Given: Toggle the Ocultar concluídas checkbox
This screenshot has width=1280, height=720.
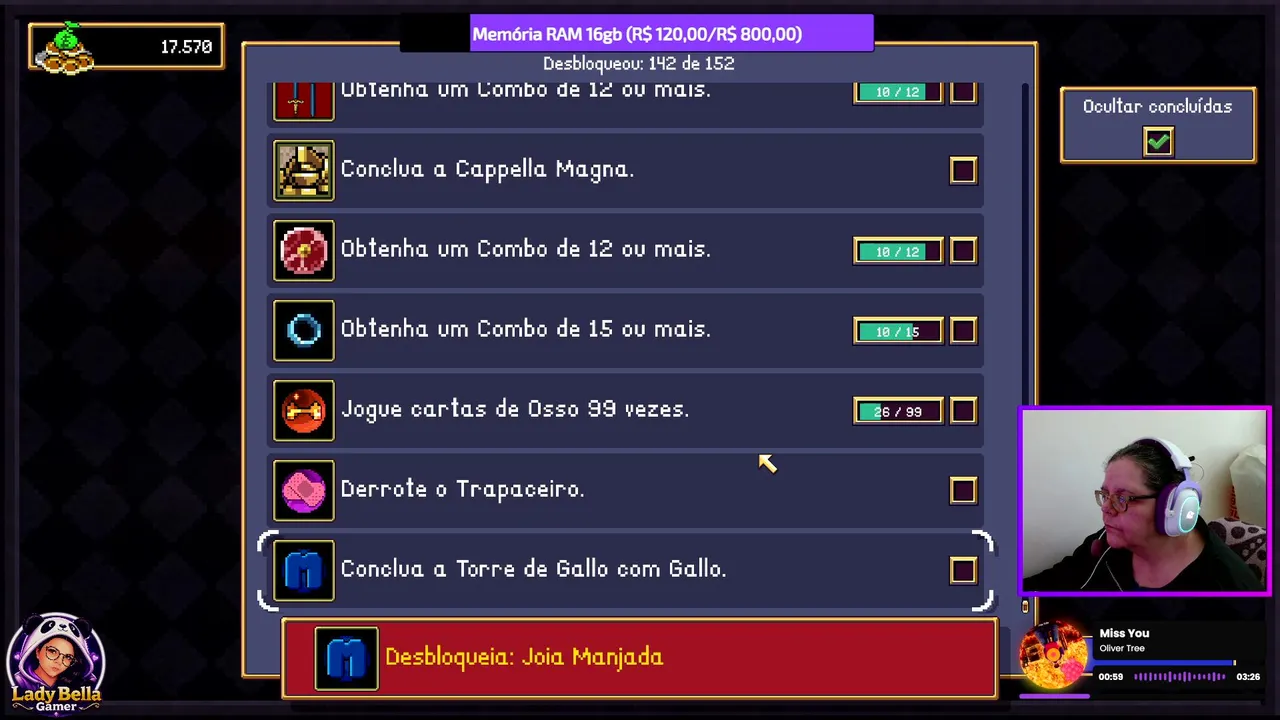Looking at the screenshot, I should (1158, 142).
